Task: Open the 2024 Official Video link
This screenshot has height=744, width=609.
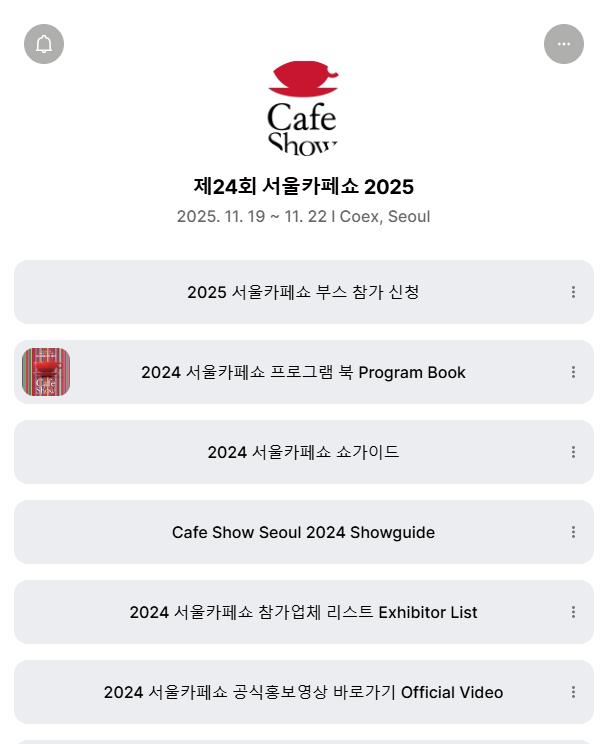Action: [303, 692]
